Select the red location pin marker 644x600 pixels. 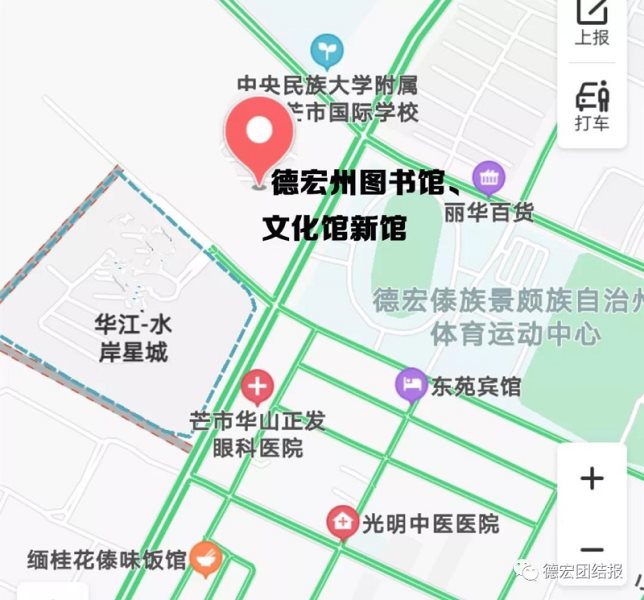click(259, 137)
